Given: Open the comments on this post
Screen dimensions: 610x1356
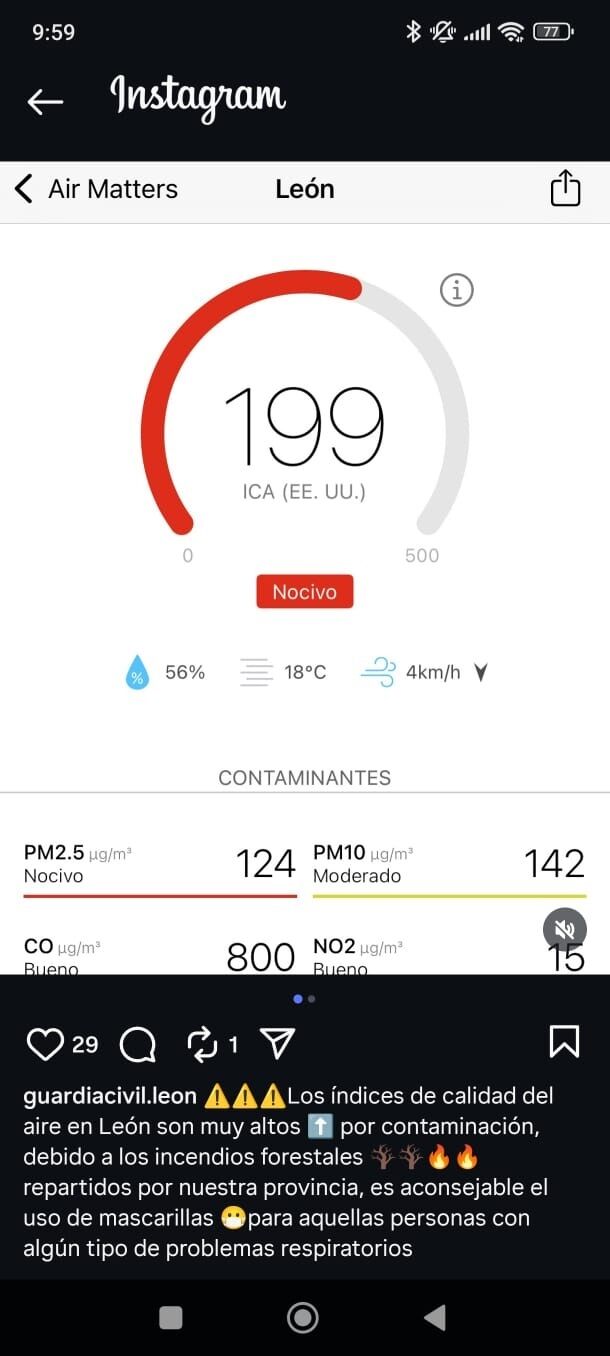Looking at the screenshot, I should pyautogui.click(x=137, y=1045).
